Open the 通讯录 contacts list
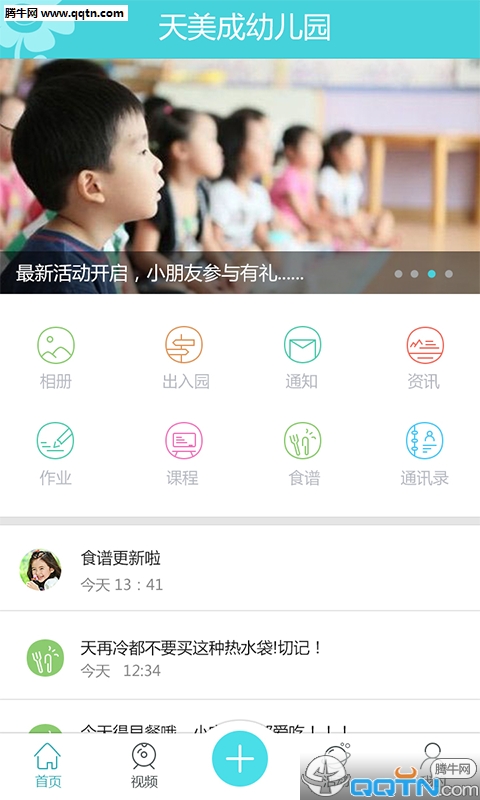The width and height of the screenshot is (480, 800). pos(424,454)
